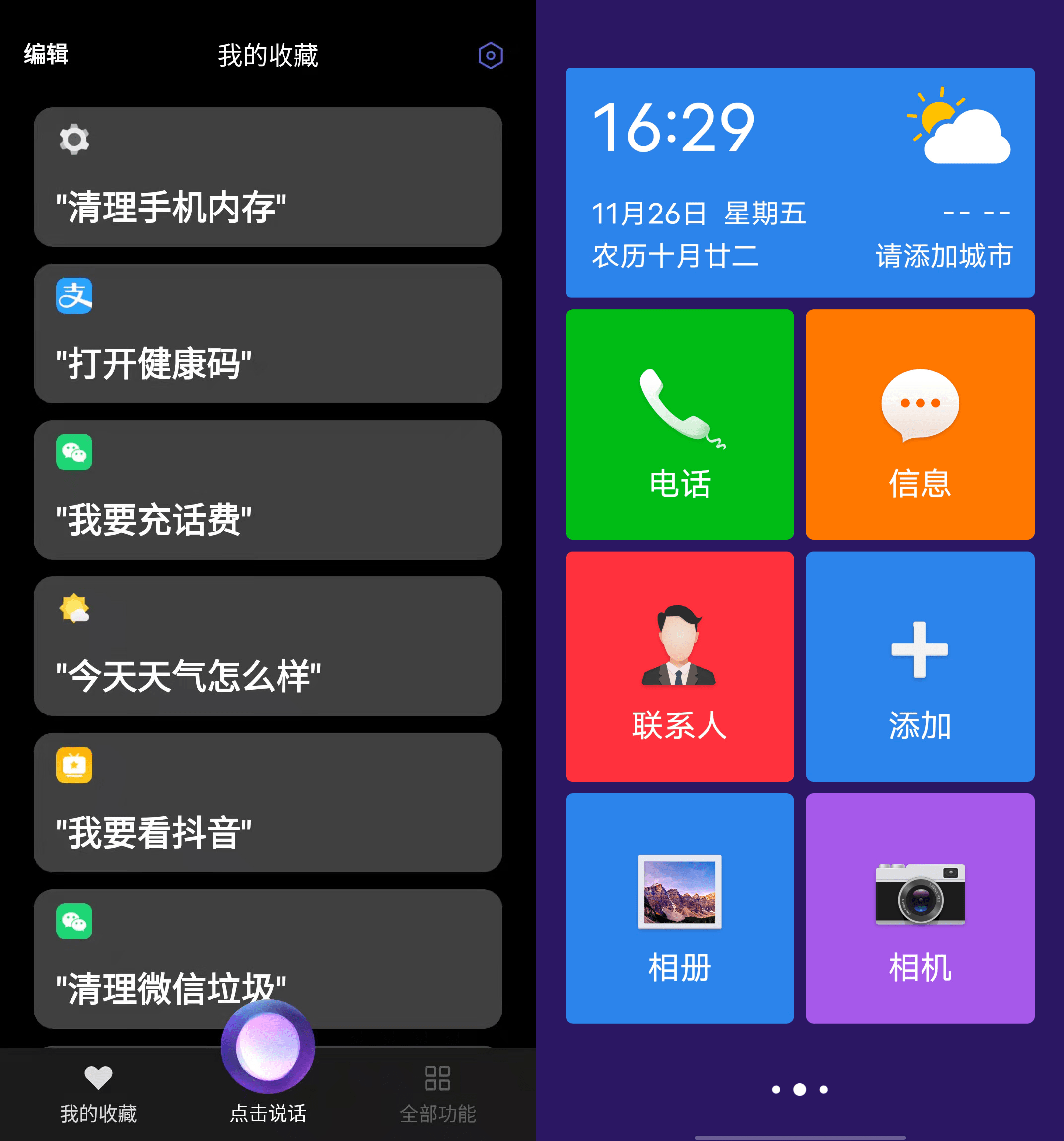Run the "今天天气怎么样" command card
Image resolution: width=1064 pixels, height=1141 pixels.
(268, 645)
